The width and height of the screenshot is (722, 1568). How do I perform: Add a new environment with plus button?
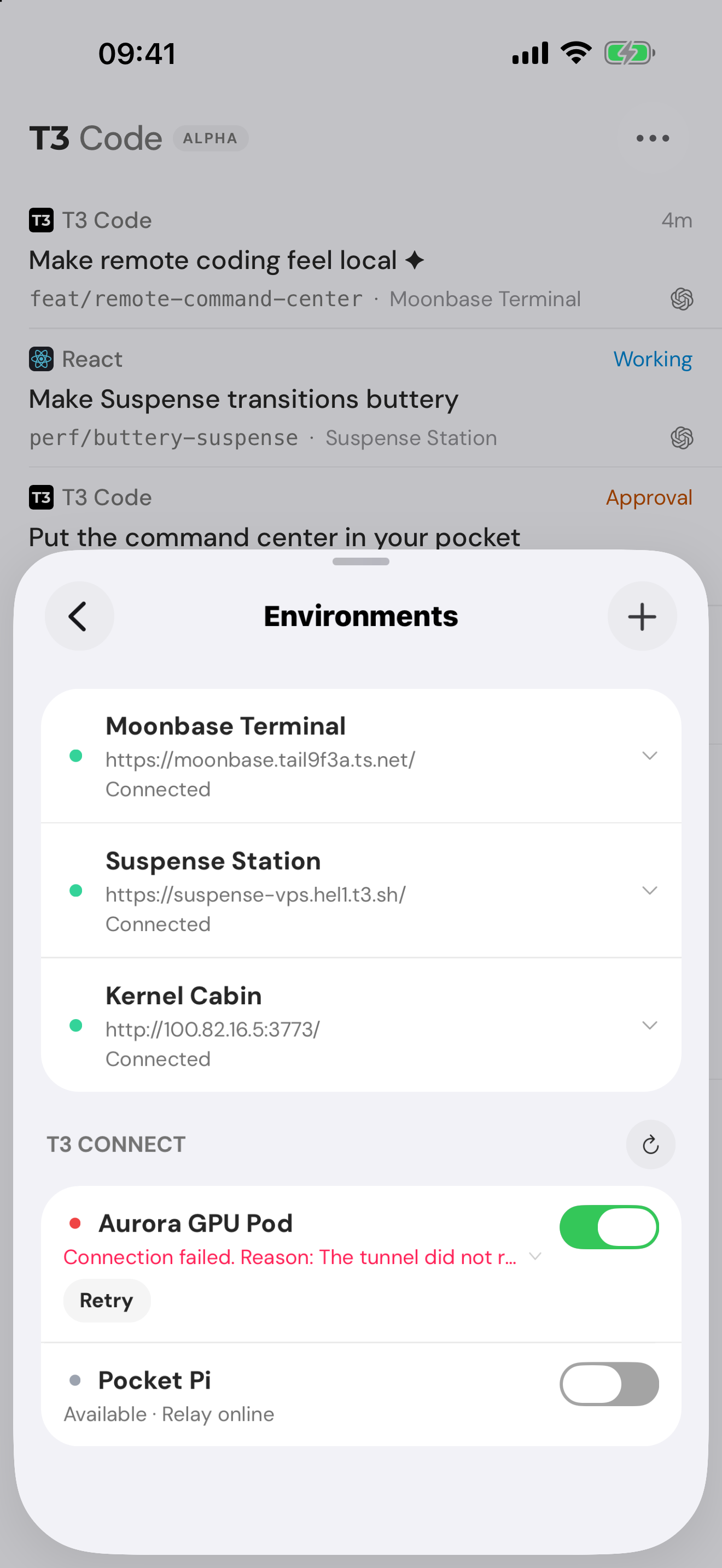pos(642,616)
